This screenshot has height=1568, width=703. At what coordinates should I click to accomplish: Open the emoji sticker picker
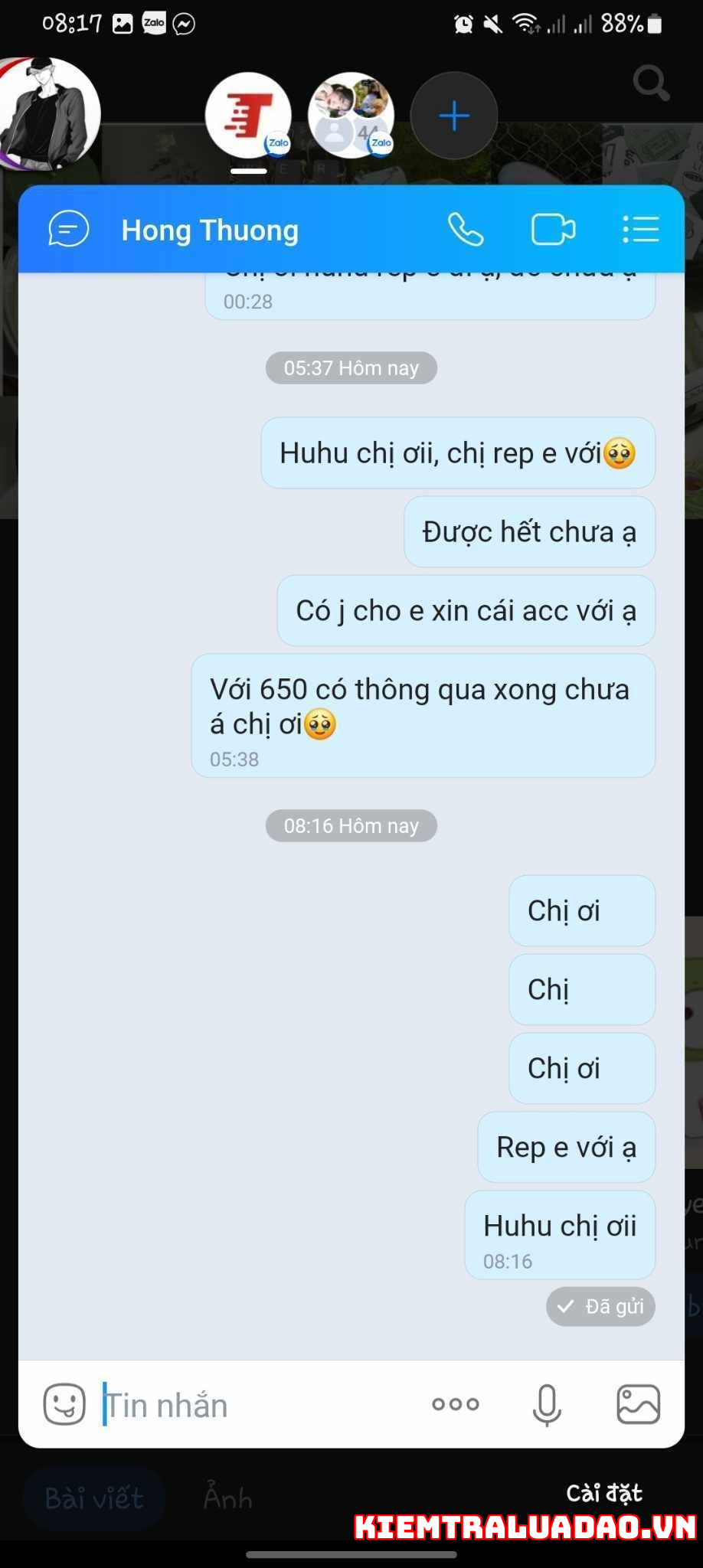[64, 1404]
